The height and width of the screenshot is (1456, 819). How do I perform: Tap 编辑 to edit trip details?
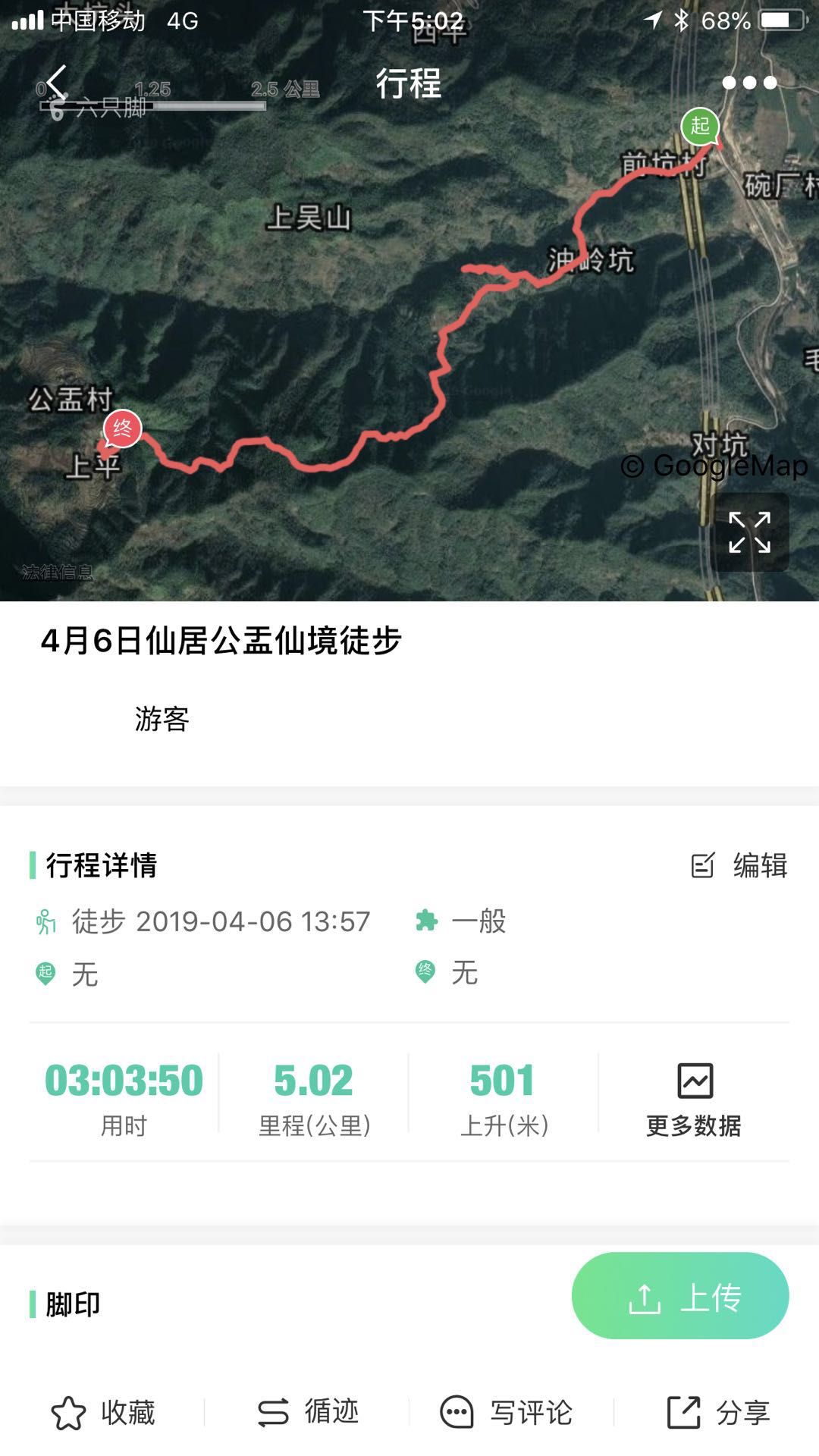740,865
